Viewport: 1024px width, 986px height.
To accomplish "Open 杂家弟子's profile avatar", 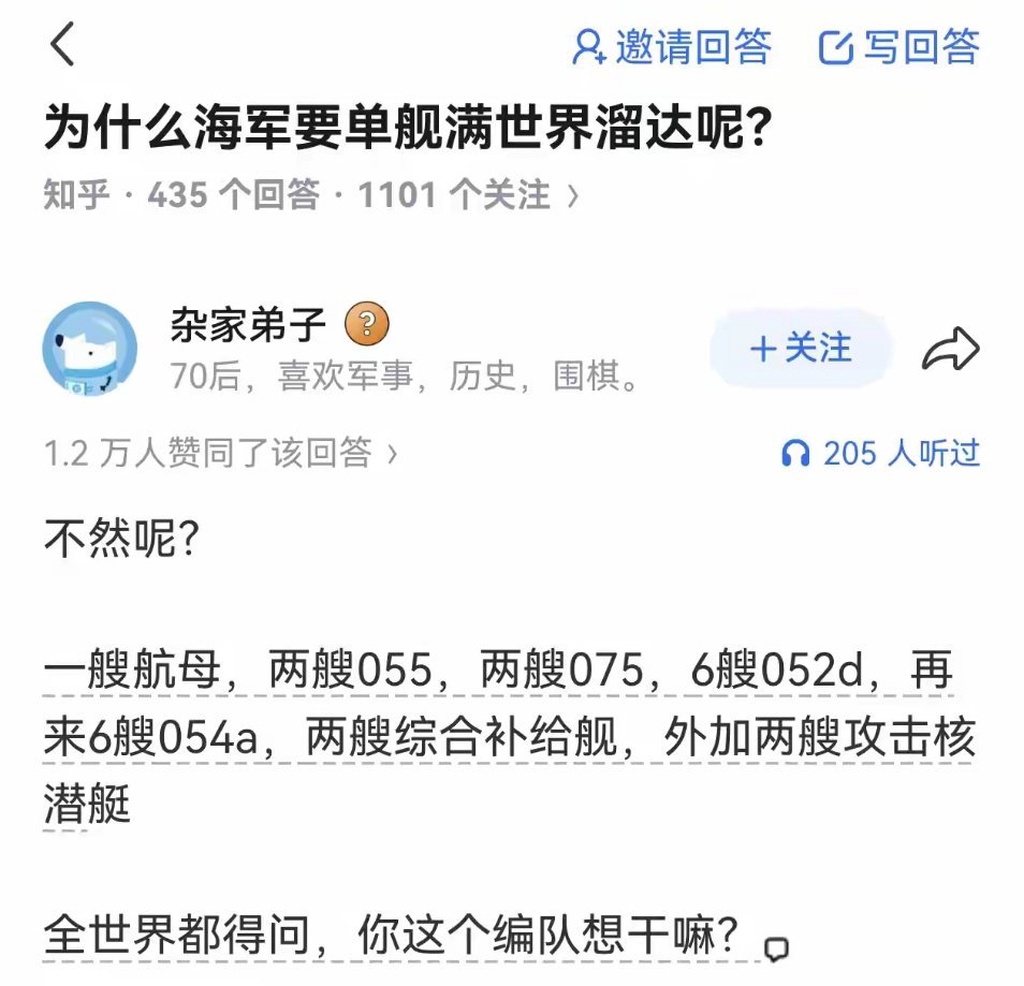I will (89, 349).
